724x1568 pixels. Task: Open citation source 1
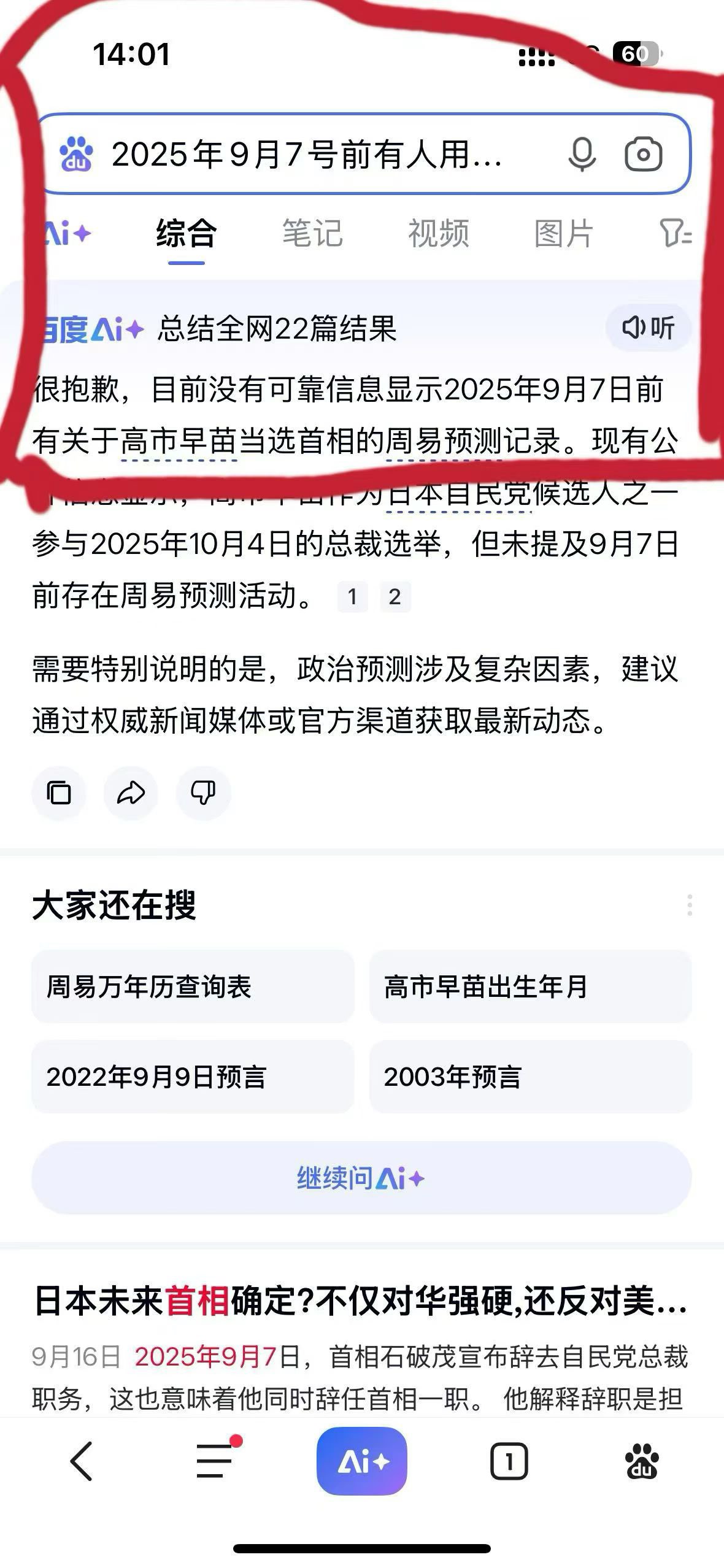click(352, 597)
